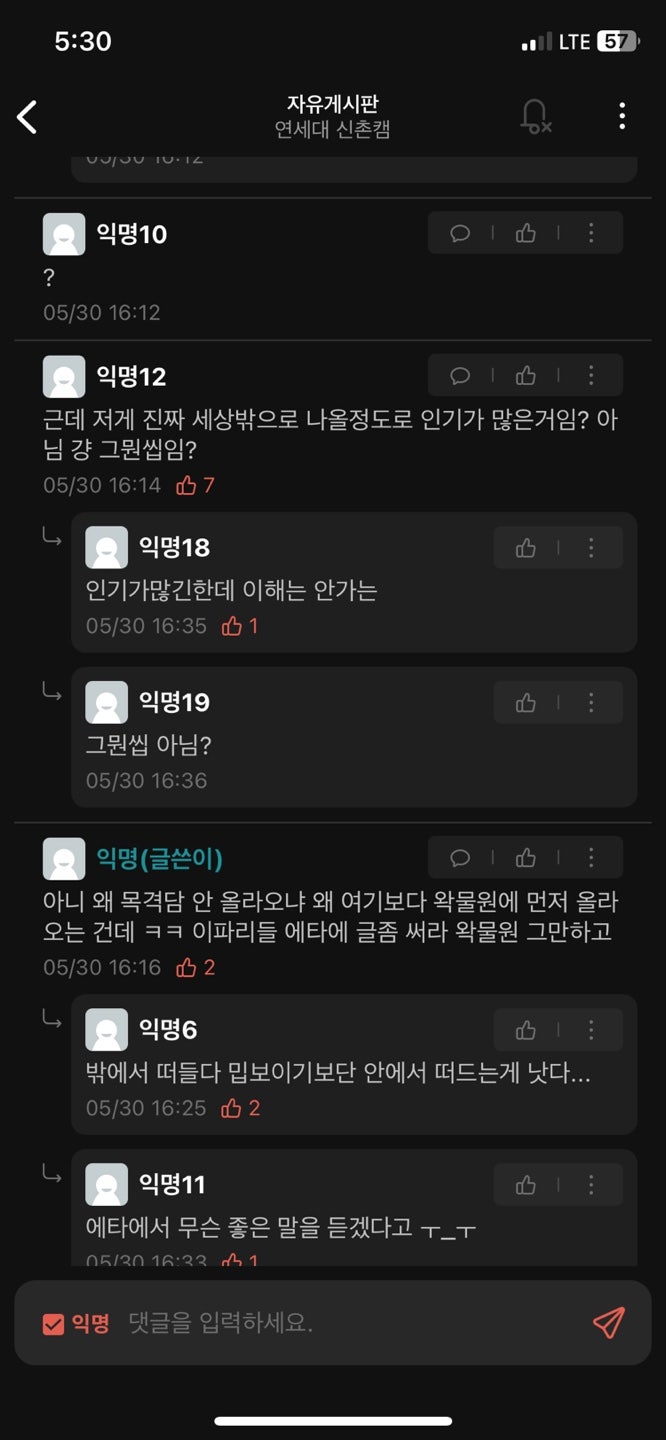Open more options on 익명(글쓴이) comment
This screenshot has width=666, height=1440.
click(591, 858)
